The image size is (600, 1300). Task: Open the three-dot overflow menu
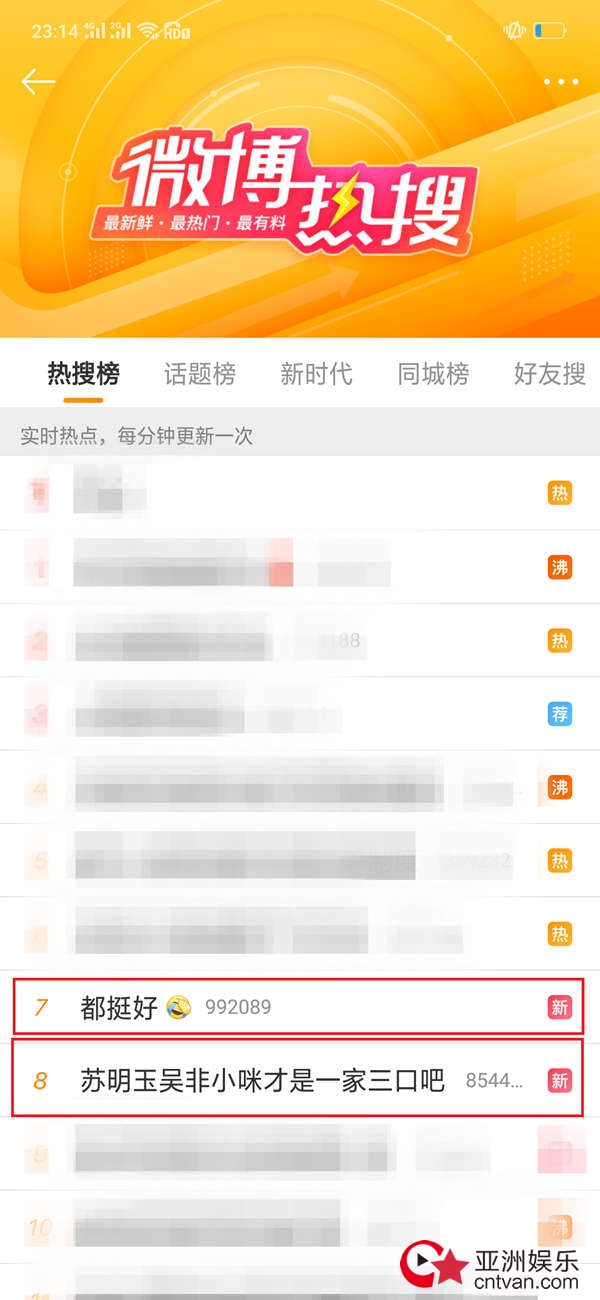click(561, 82)
